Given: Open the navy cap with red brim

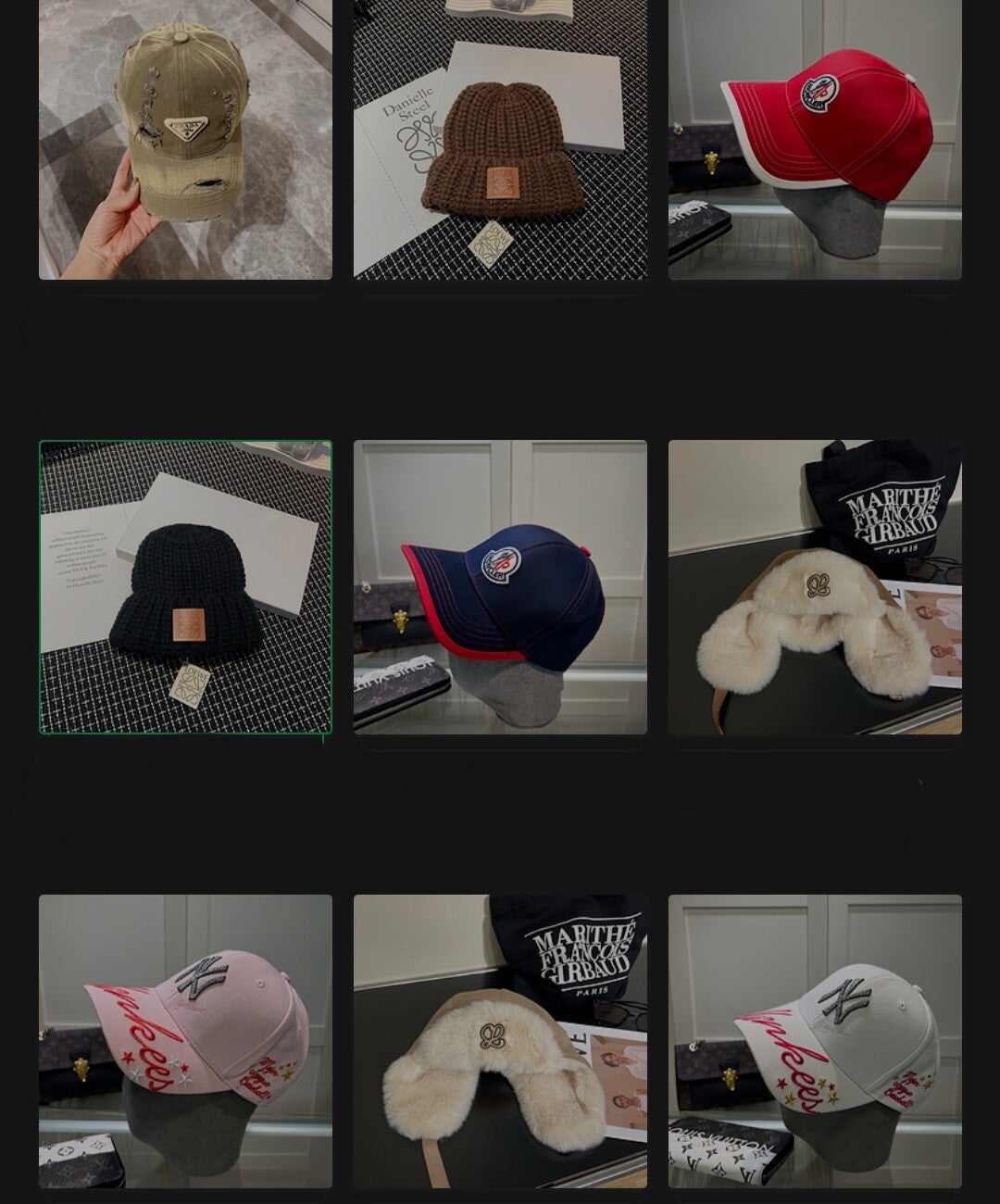Looking at the screenshot, I should click(x=500, y=587).
